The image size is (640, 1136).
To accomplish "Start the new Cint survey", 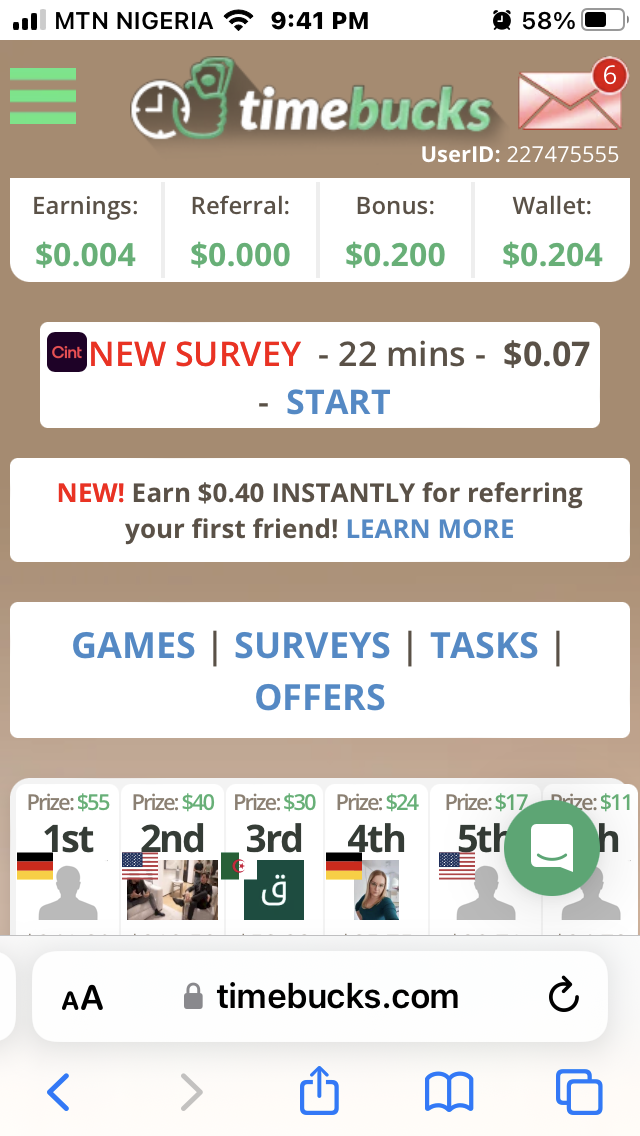I will pyautogui.click(x=337, y=402).
